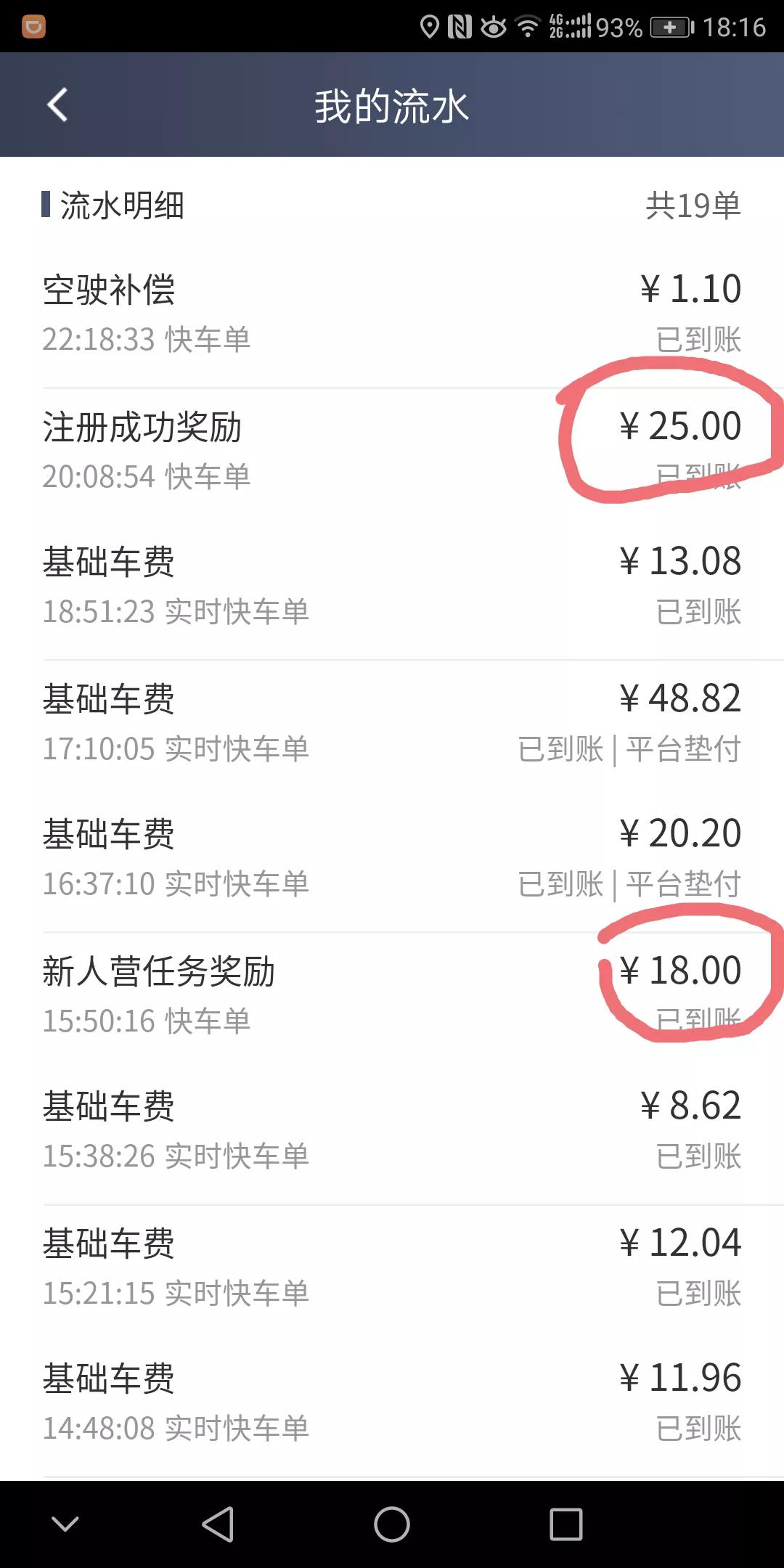Tap the eye comfort icon in status bar
The width and height of the screenshot is (784, 1568).
(494, 26)
